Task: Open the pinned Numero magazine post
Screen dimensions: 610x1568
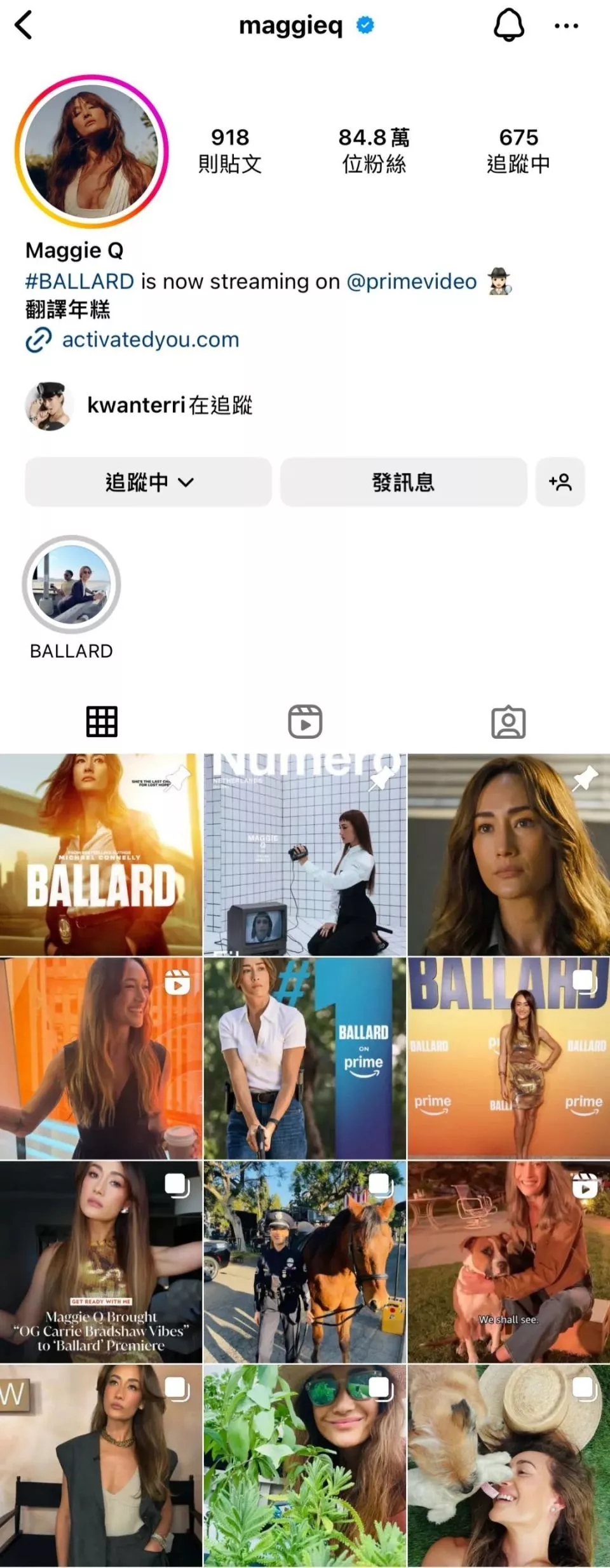Action: click(305, 855)
